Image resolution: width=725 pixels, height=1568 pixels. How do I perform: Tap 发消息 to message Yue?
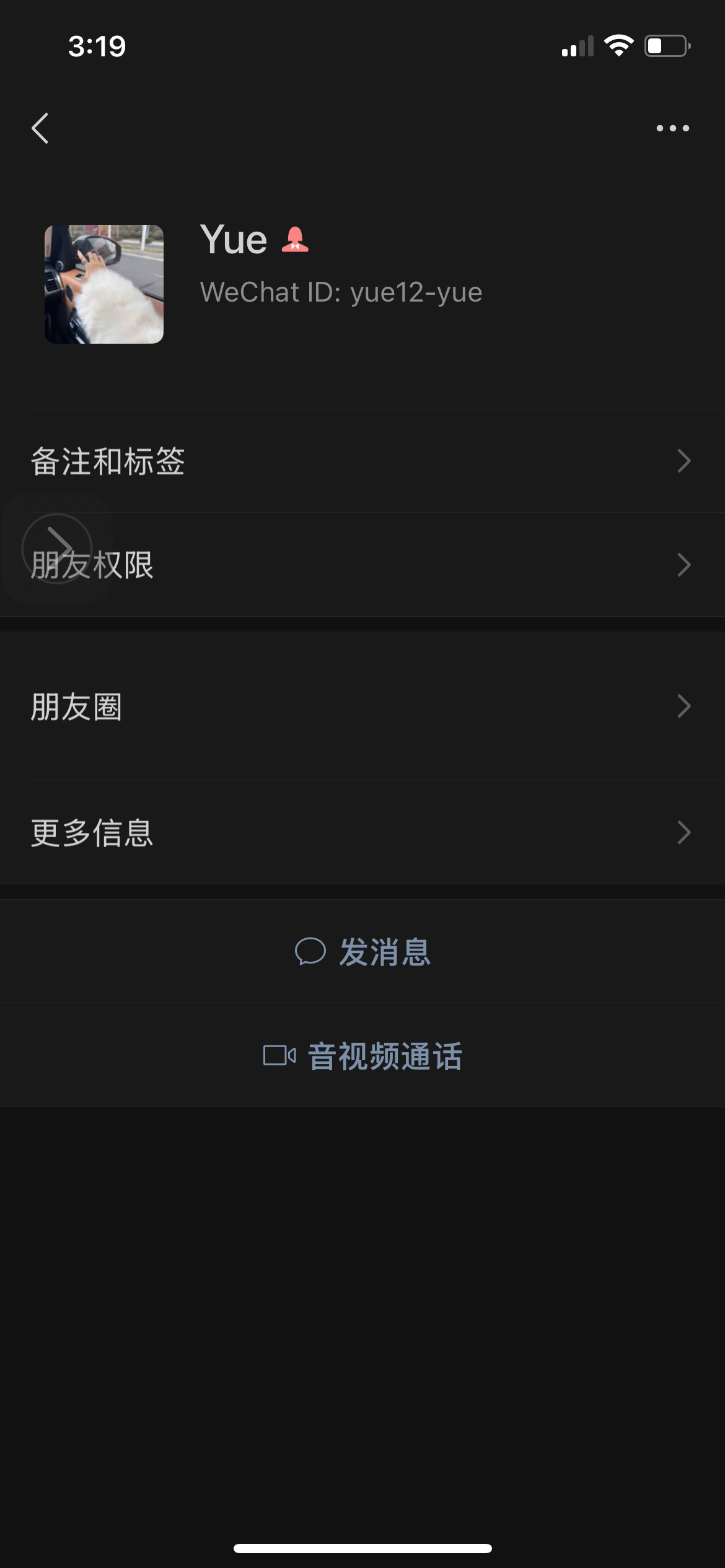coord(384,952)
